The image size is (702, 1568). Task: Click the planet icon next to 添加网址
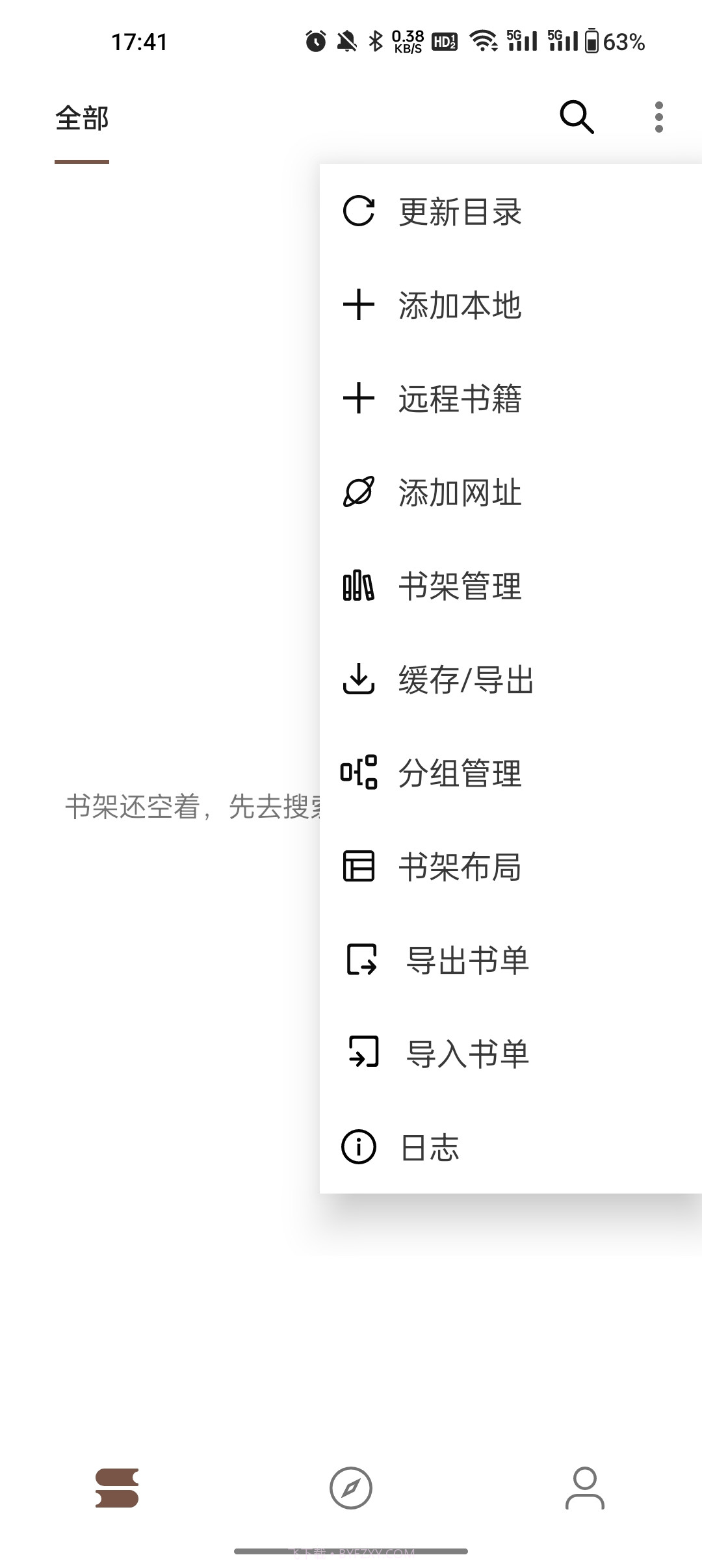(358, 494)
